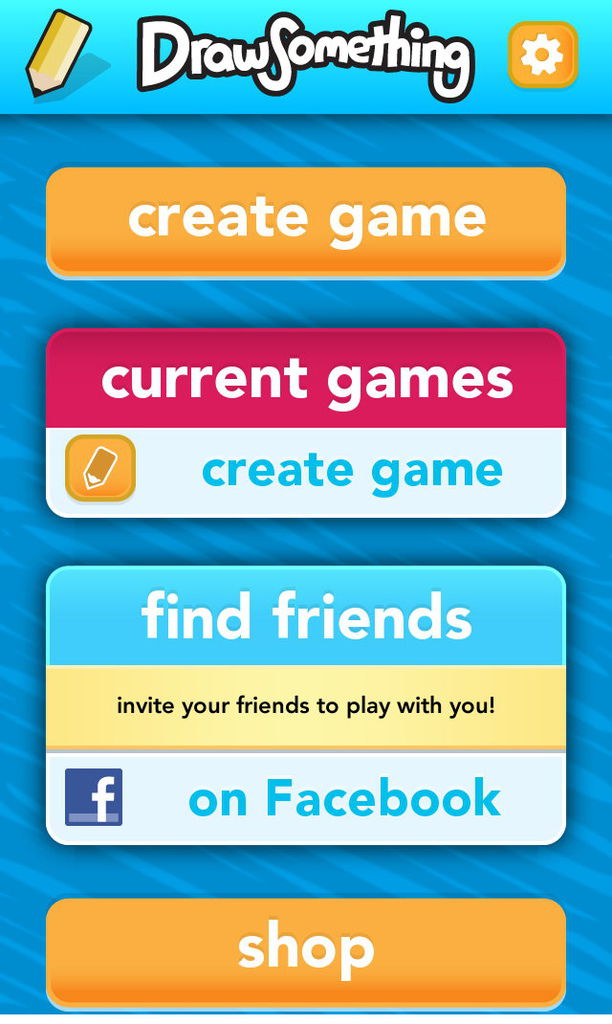Open the settings gear icon
The height and width of the screenshot is (1024, 612).
543,55
